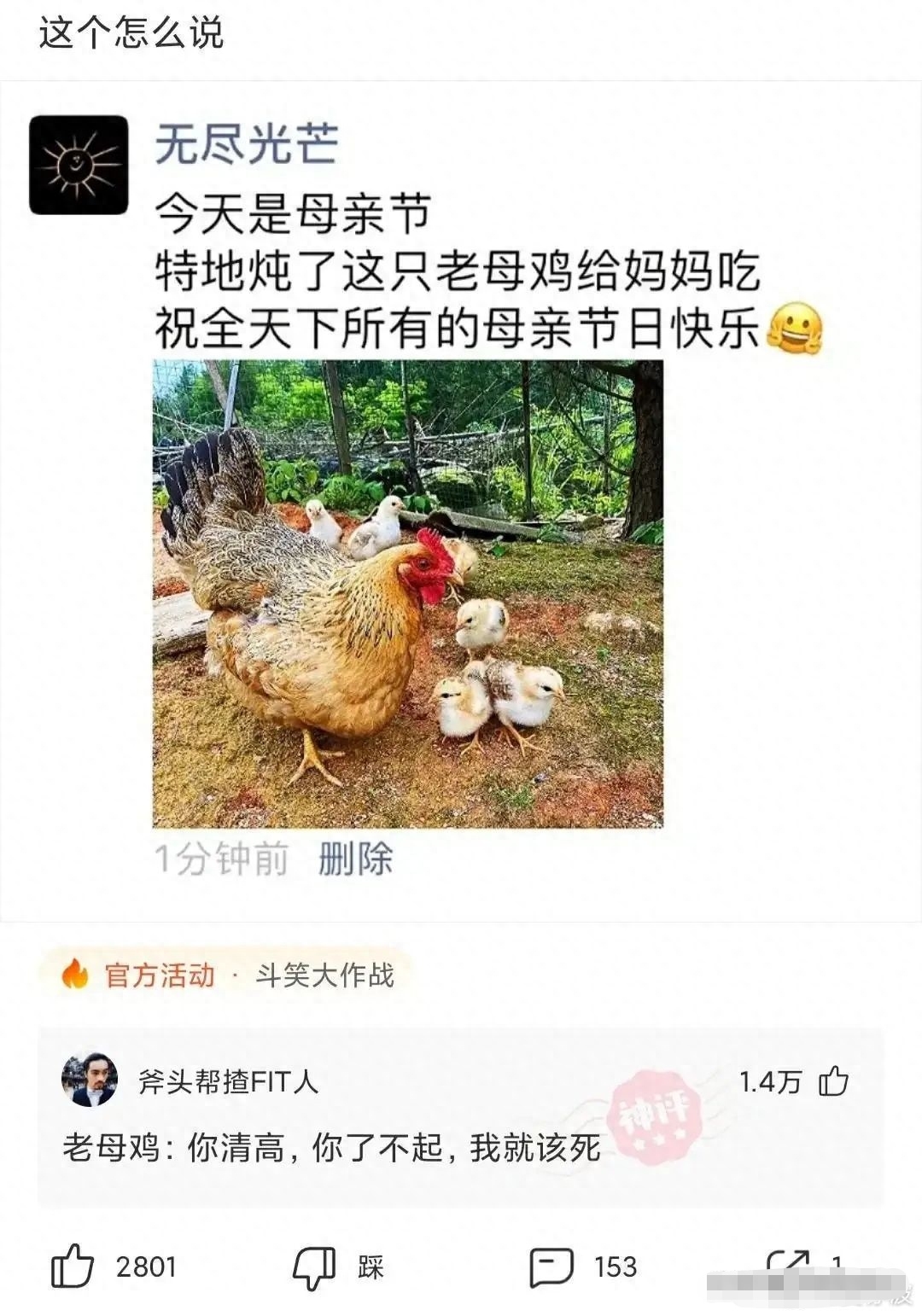This screenshot has height=1316, width=922.
Task: Like 斧头帮揸FIT人's top comment
Action: (x=833, y=1081)
